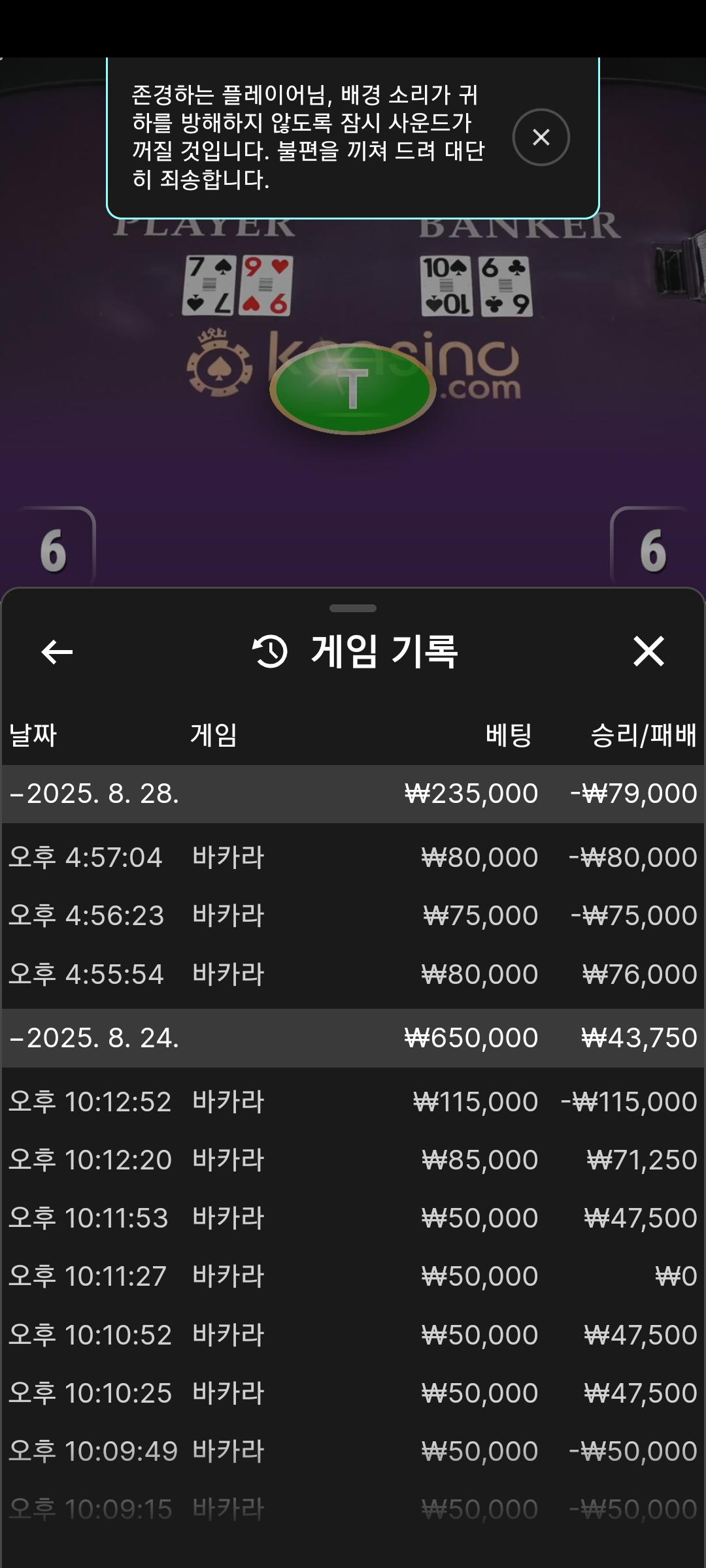
Task: Open the 오후 10:09:49 바카라 round
Action: pyautogui.click(x=353, y=1451)
